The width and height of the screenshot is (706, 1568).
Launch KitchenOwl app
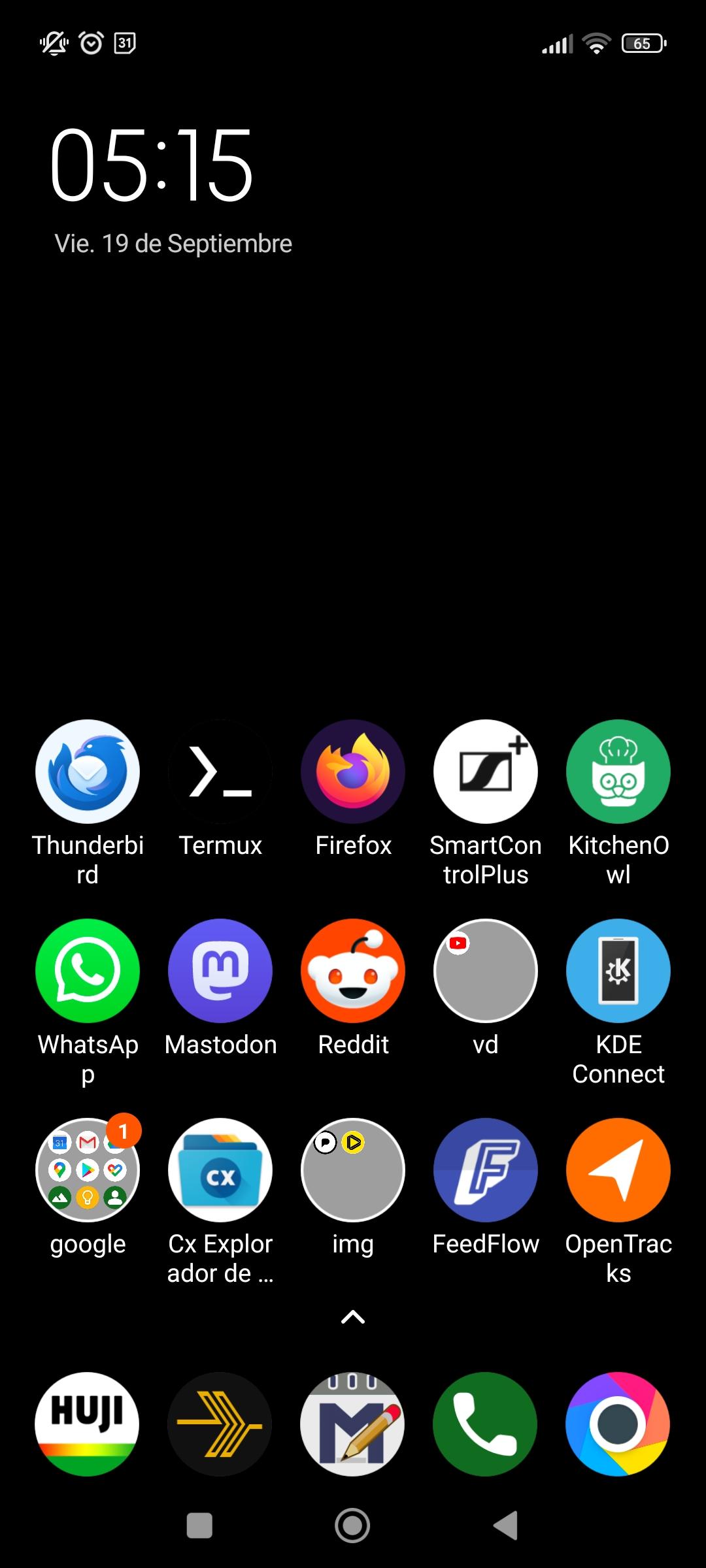[x=618, y=772]
